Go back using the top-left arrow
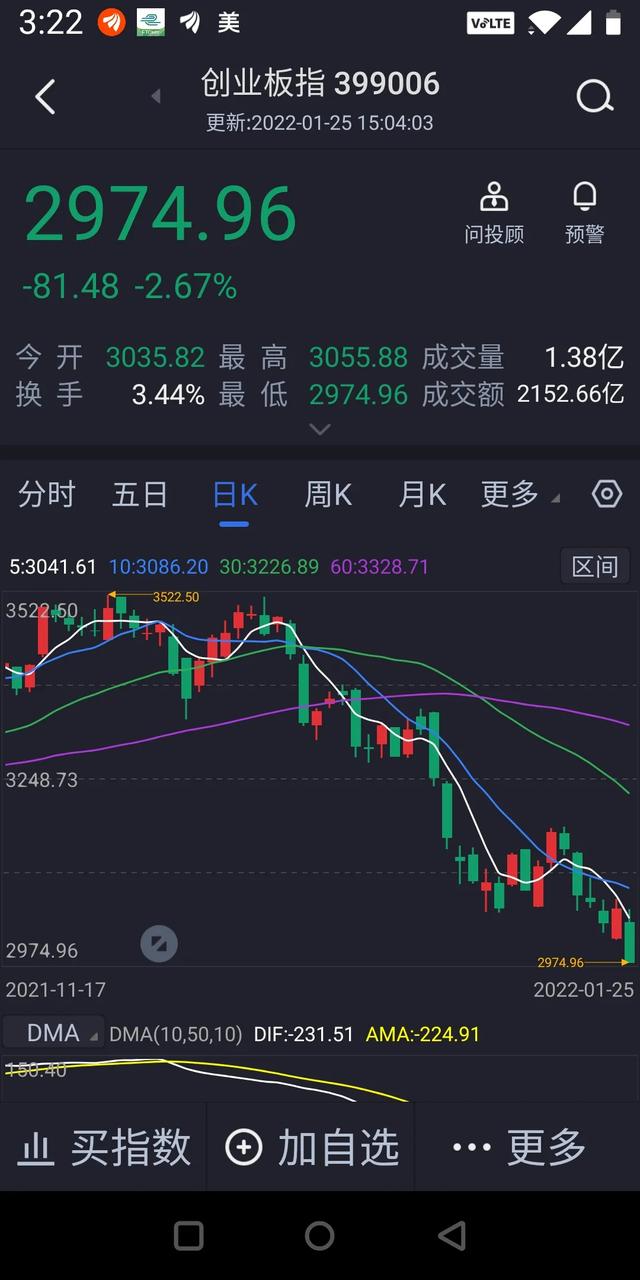This screenshot has height=1280, width=640. (45, 97)
